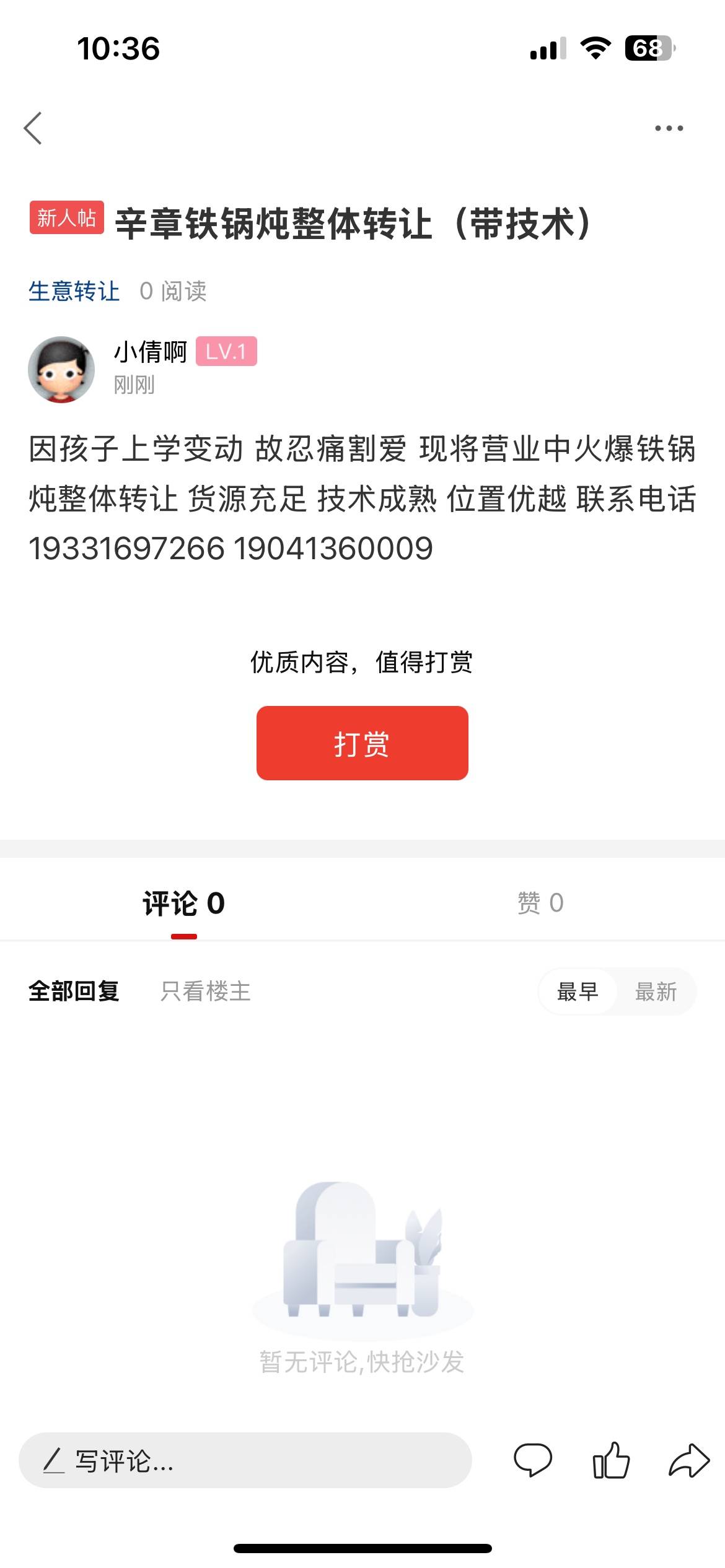Sort comments by 最早
Viewport: 725px width, 1568px height.
pos(578,991)
